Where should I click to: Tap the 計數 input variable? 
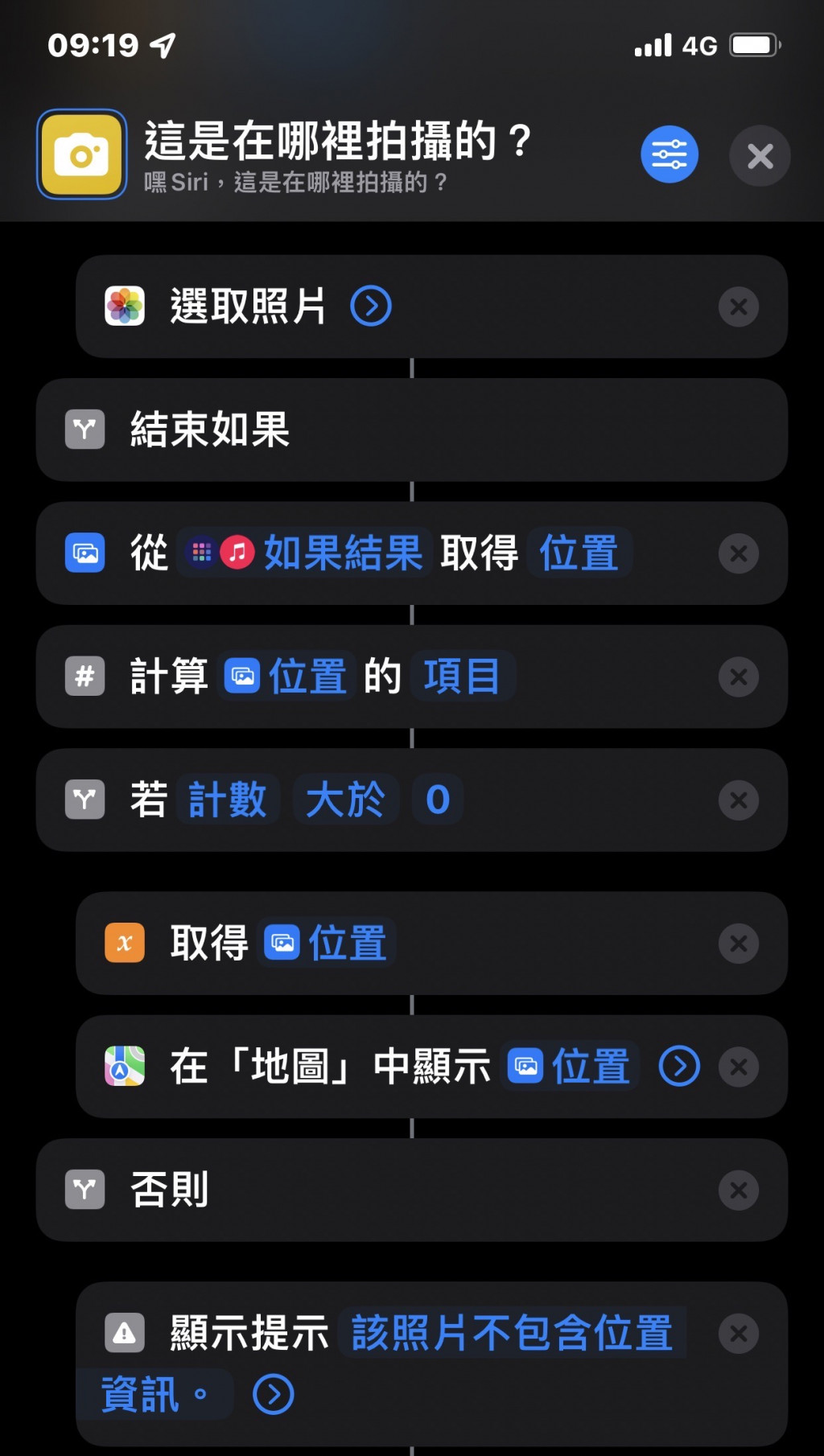227,800
